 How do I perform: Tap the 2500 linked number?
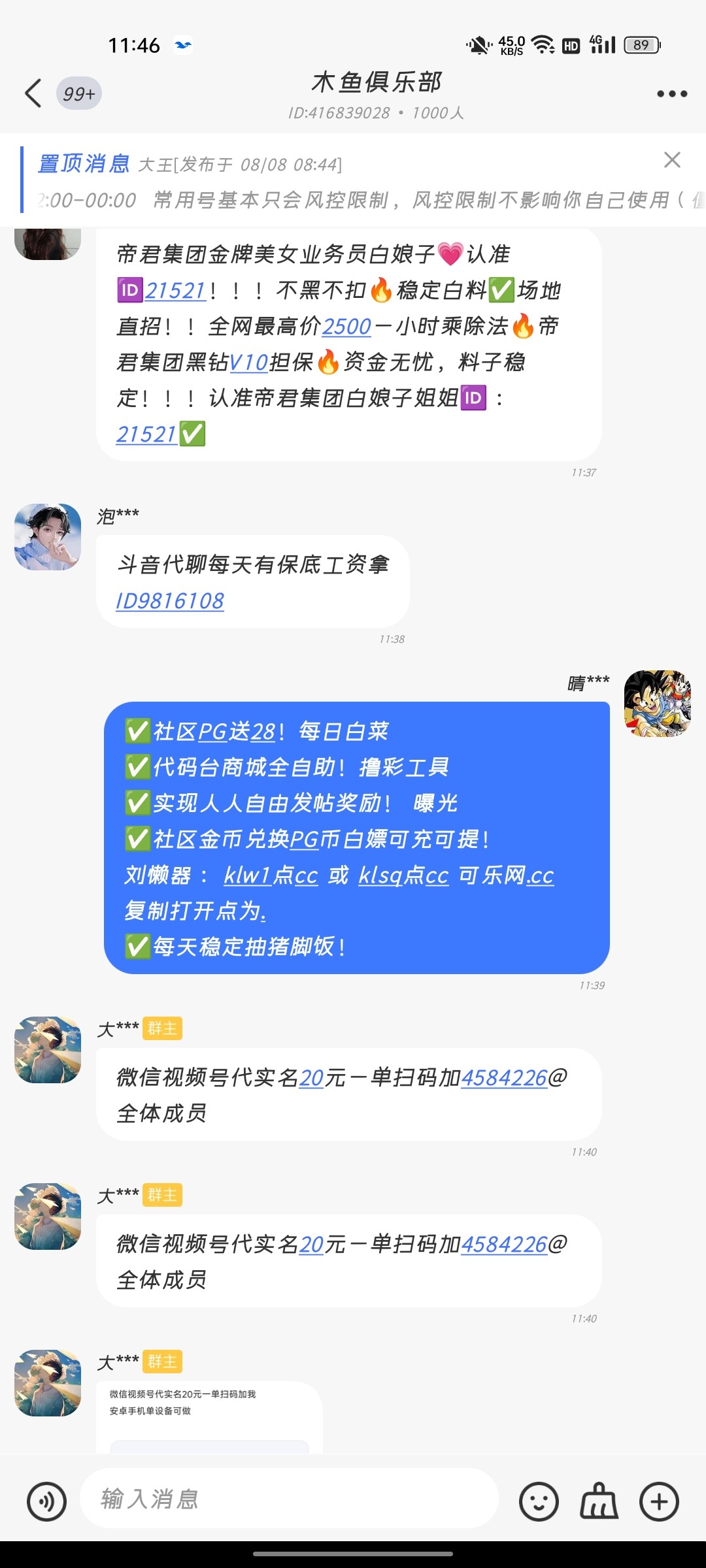346,326
